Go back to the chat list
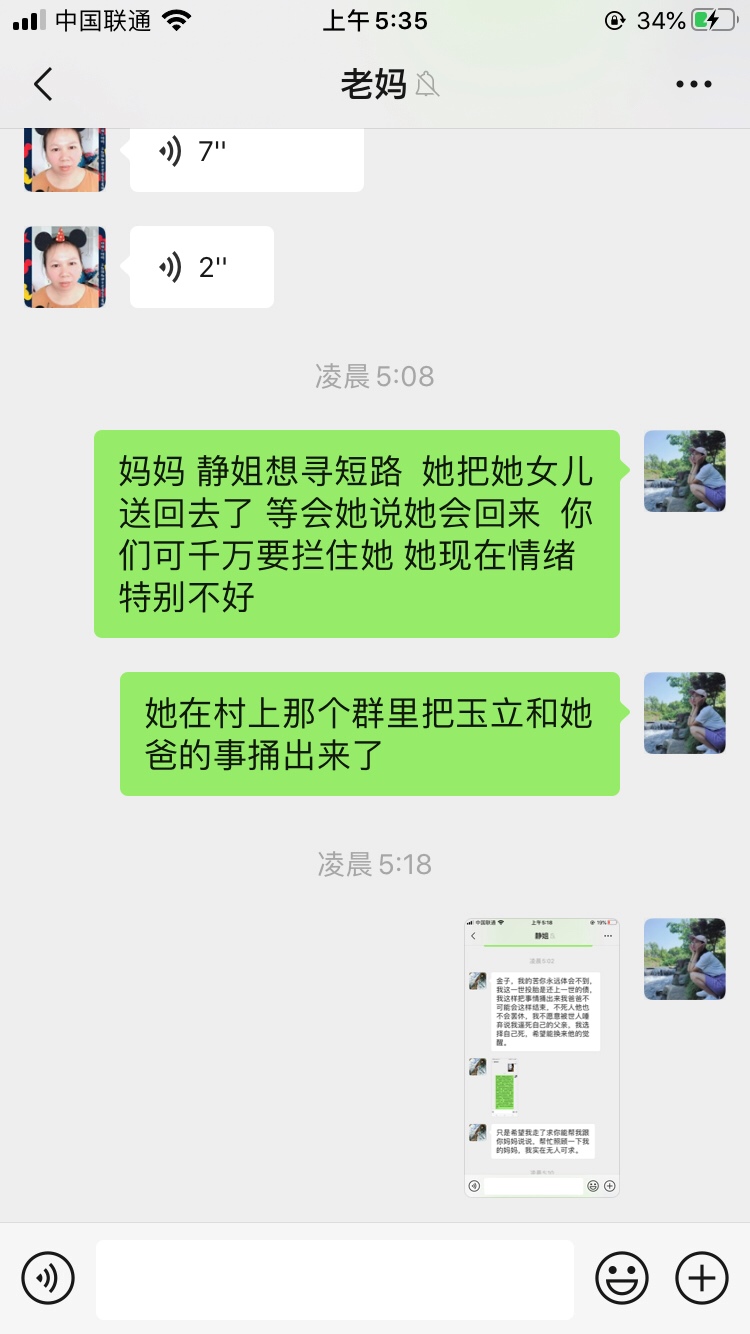The image size is (750, 1334). pyautogui.click(x=43, y=85)
